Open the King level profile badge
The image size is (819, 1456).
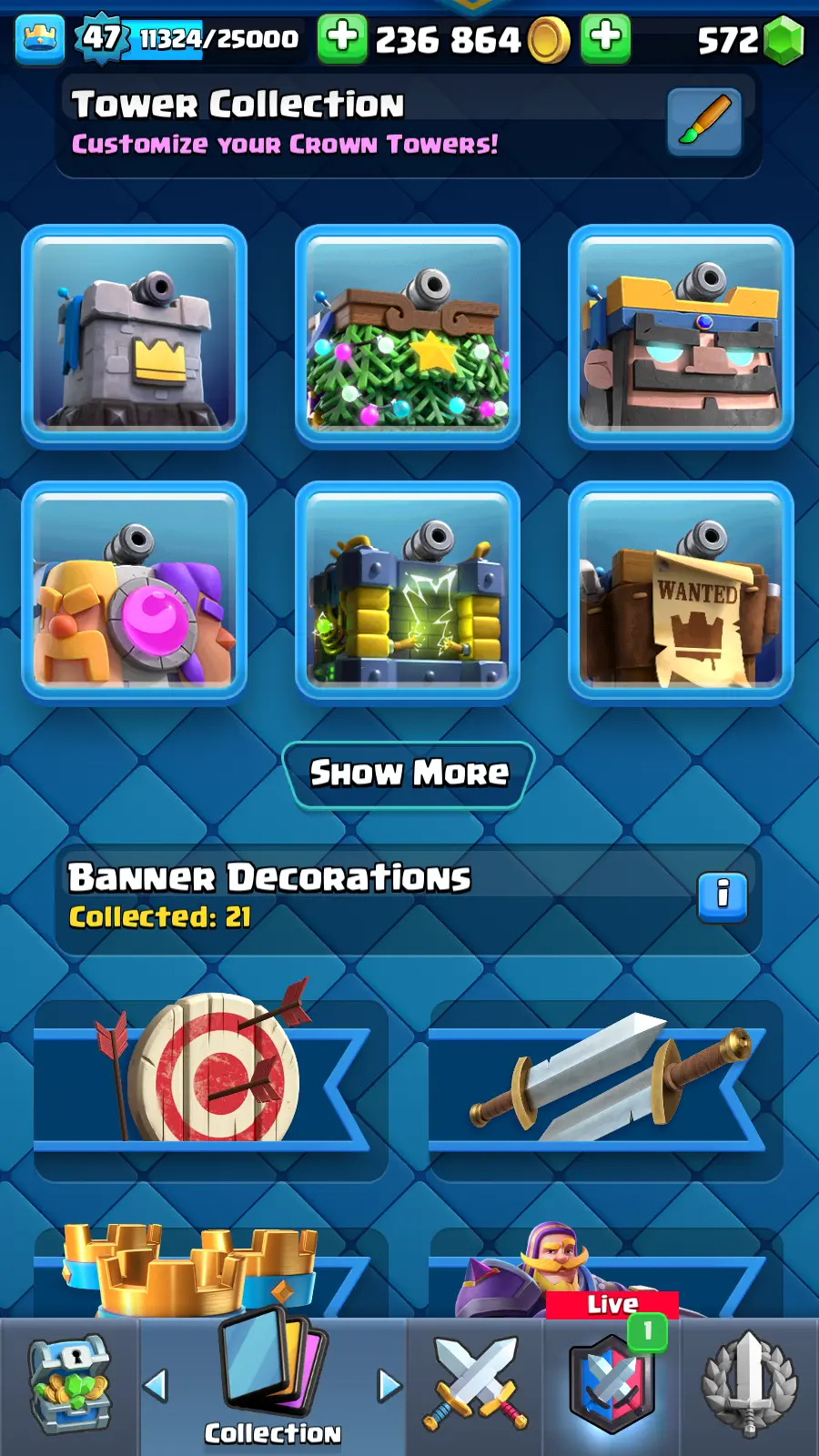pyautogui.click(x=101, y=38)
